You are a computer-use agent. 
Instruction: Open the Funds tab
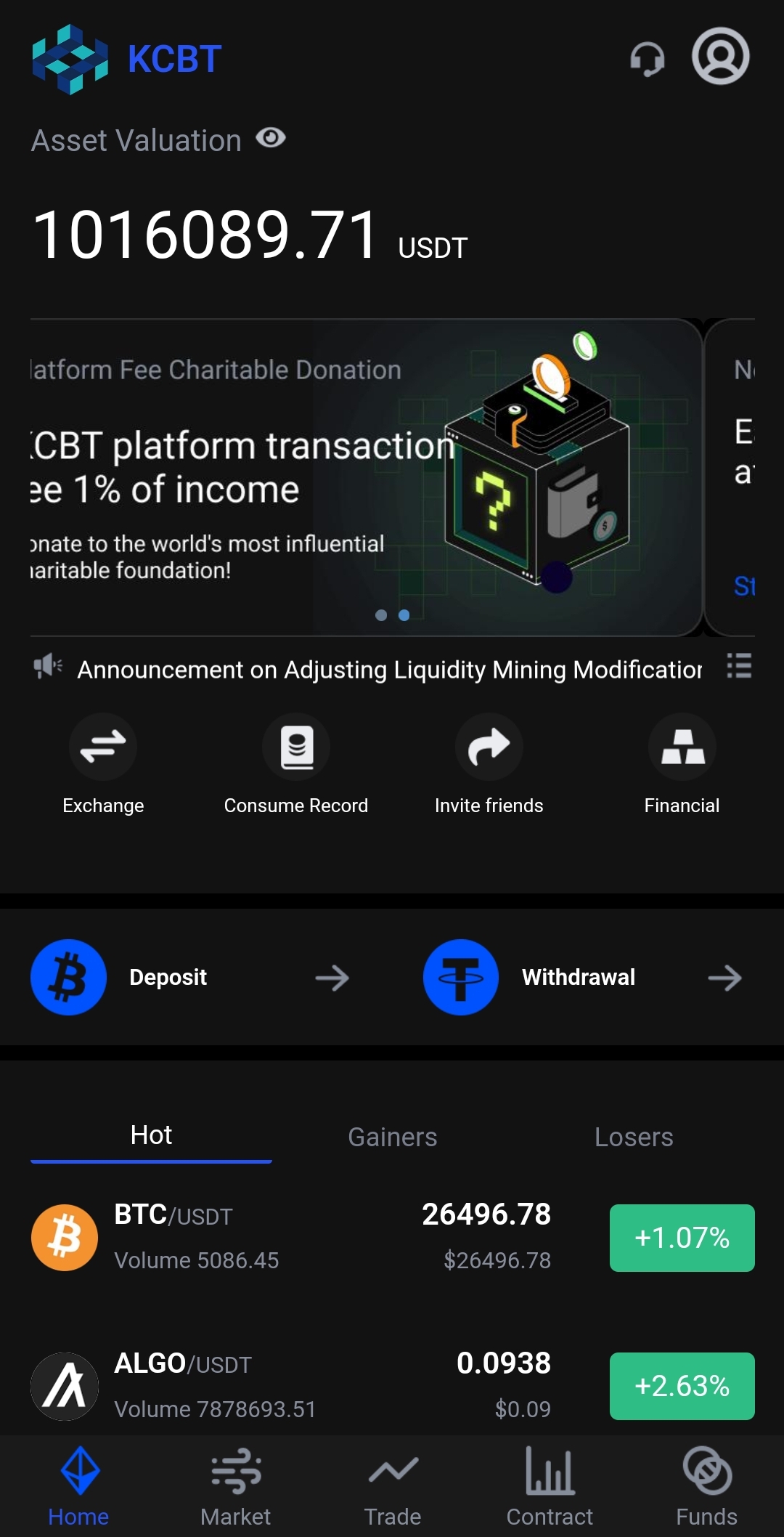[x=706, y=1487]
